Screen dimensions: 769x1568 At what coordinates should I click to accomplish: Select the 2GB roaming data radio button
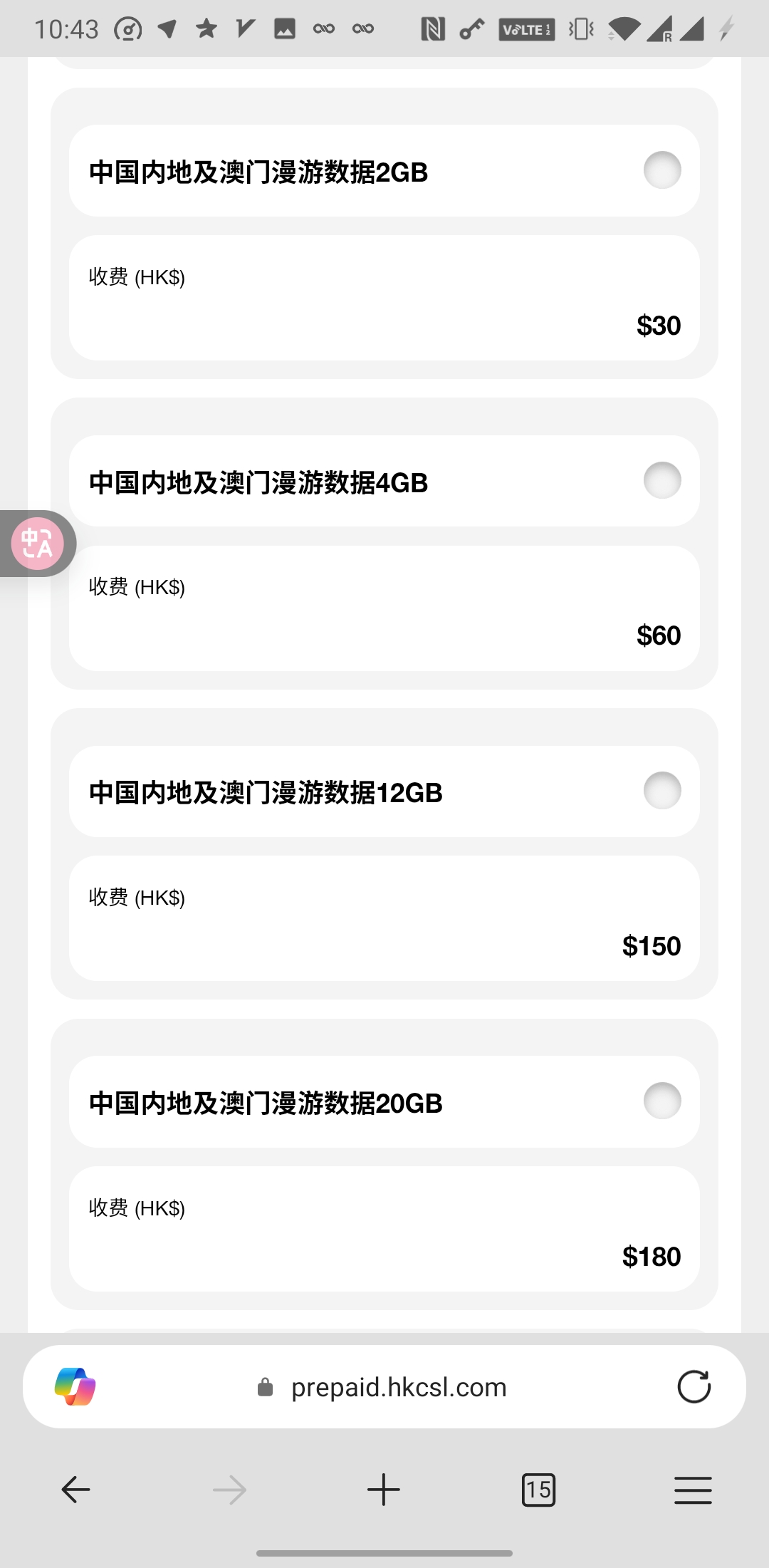(662, 170)
